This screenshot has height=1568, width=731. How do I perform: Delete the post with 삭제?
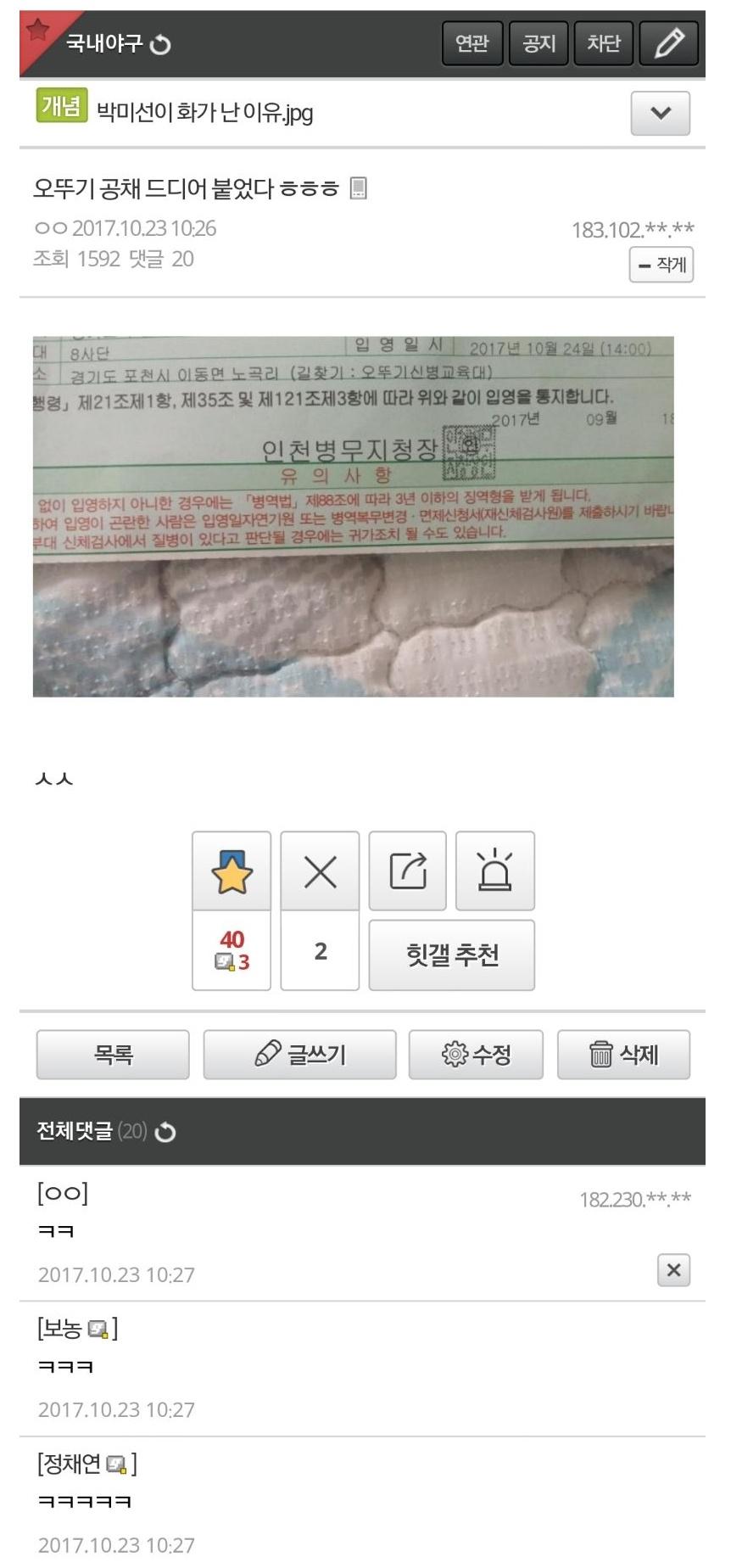click(623, 1055)
